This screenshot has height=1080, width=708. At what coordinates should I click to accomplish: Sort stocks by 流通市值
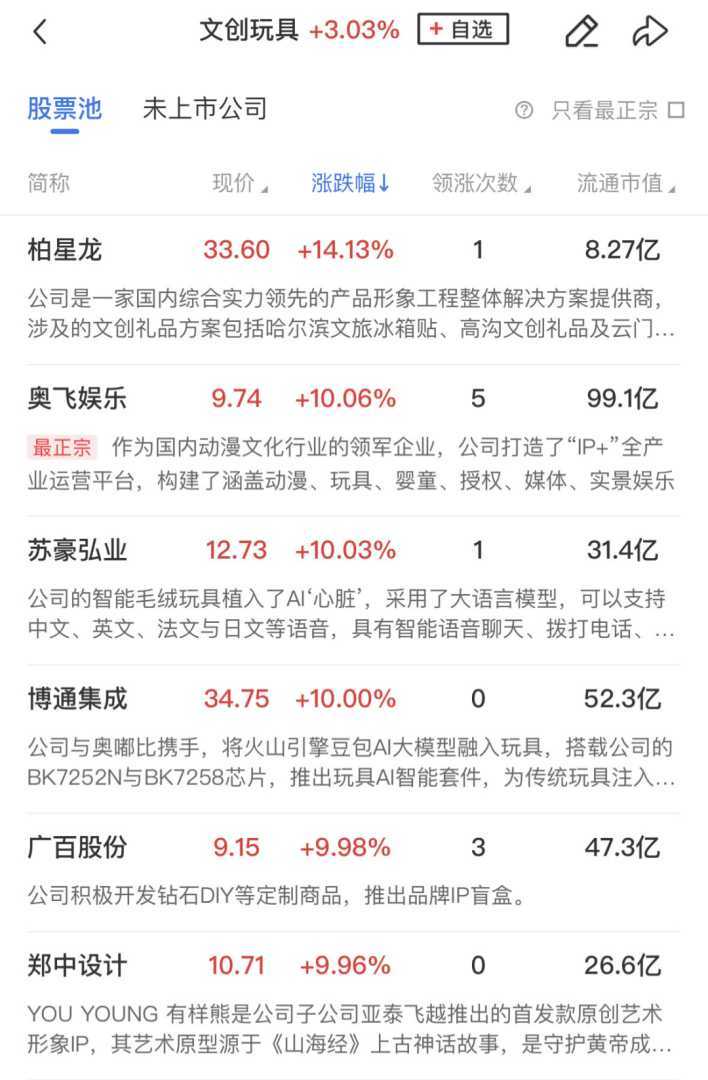626,183
